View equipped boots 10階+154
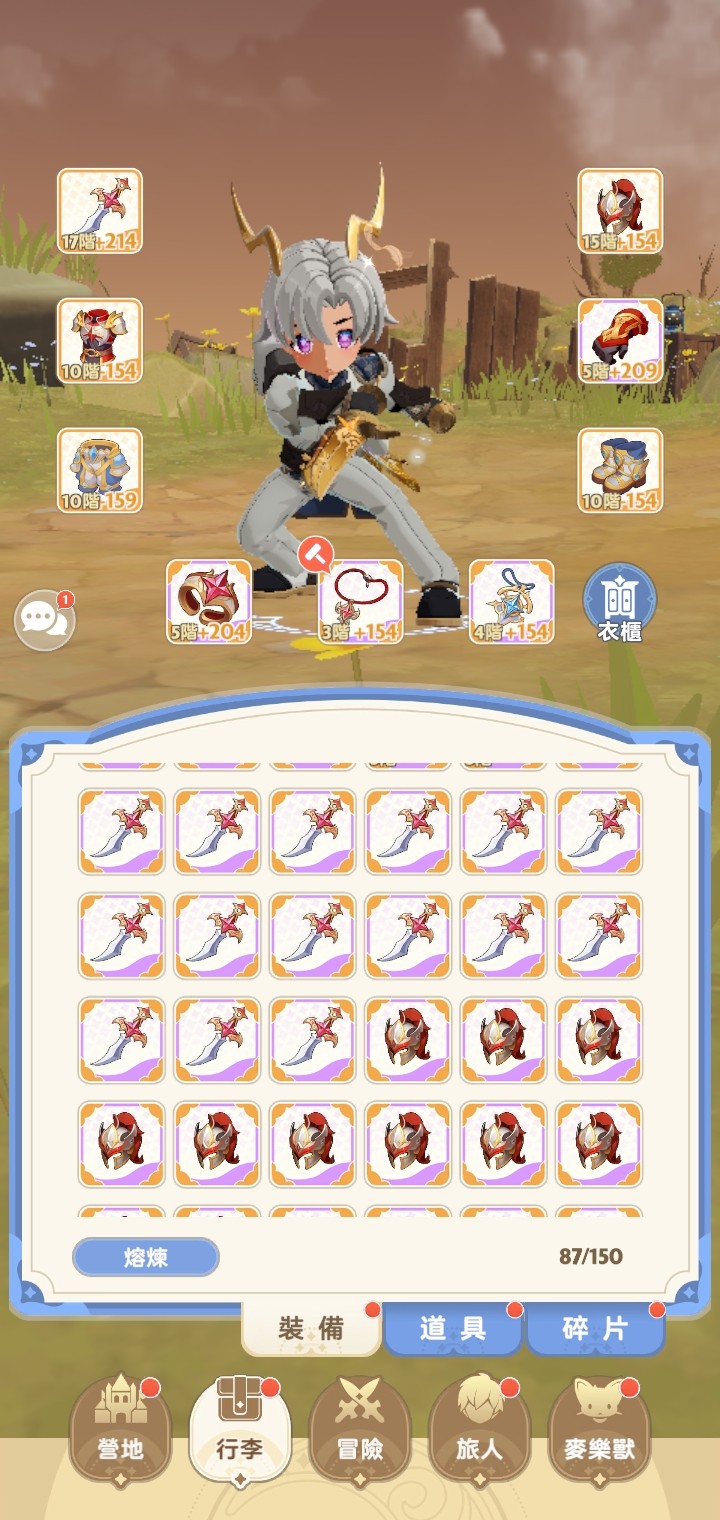The width and height of the screenshot is (720, 1520). 620,470
